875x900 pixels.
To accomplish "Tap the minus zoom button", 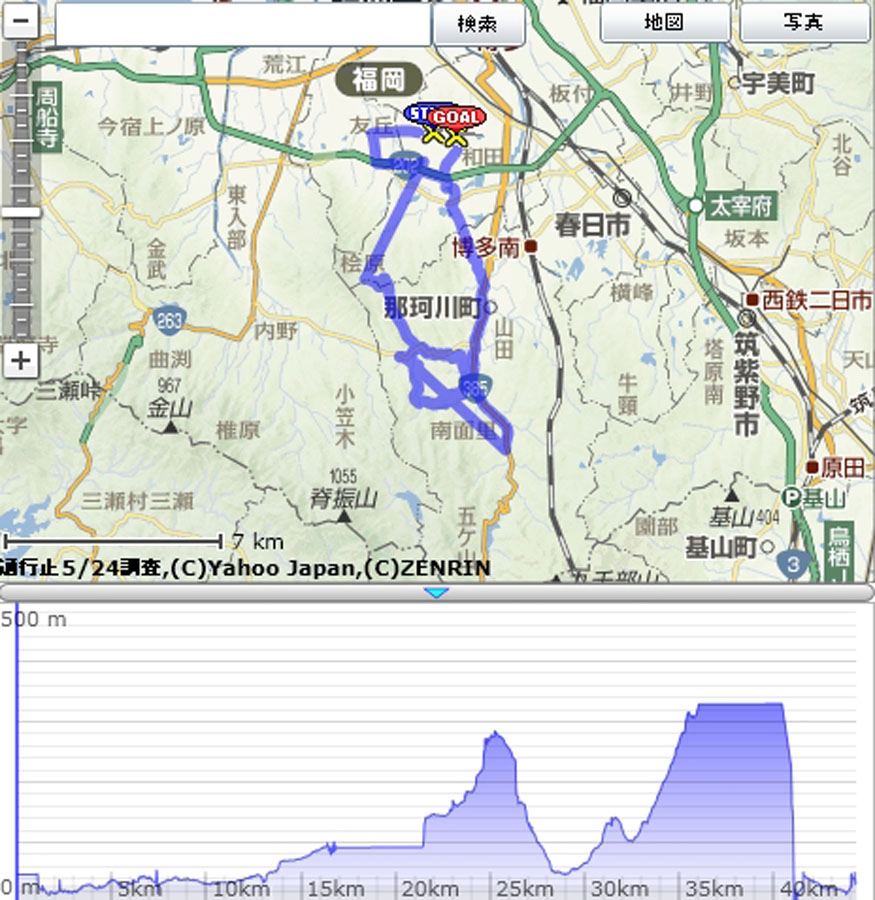I will tap(20, 23).
